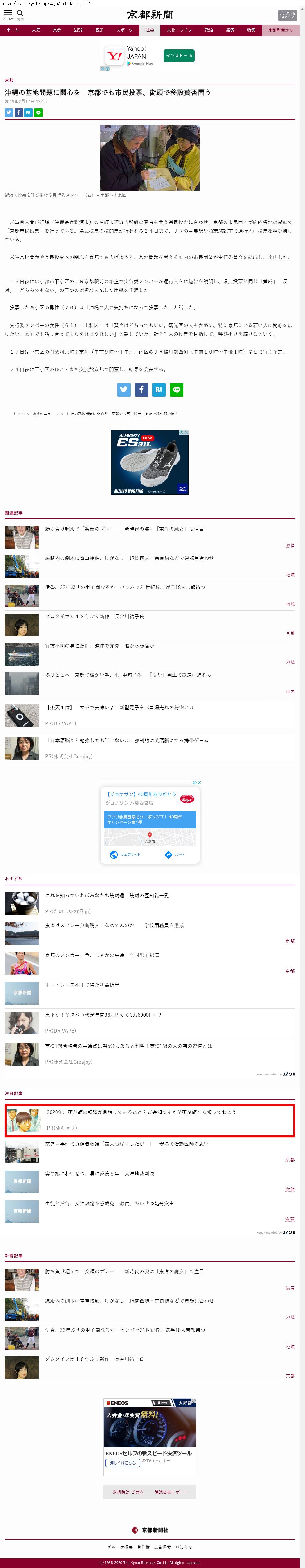The width and height of the screenshot is (305, 1568).
Task: Select the 文化・ライフ tab
Action: [x=179, y=30]
